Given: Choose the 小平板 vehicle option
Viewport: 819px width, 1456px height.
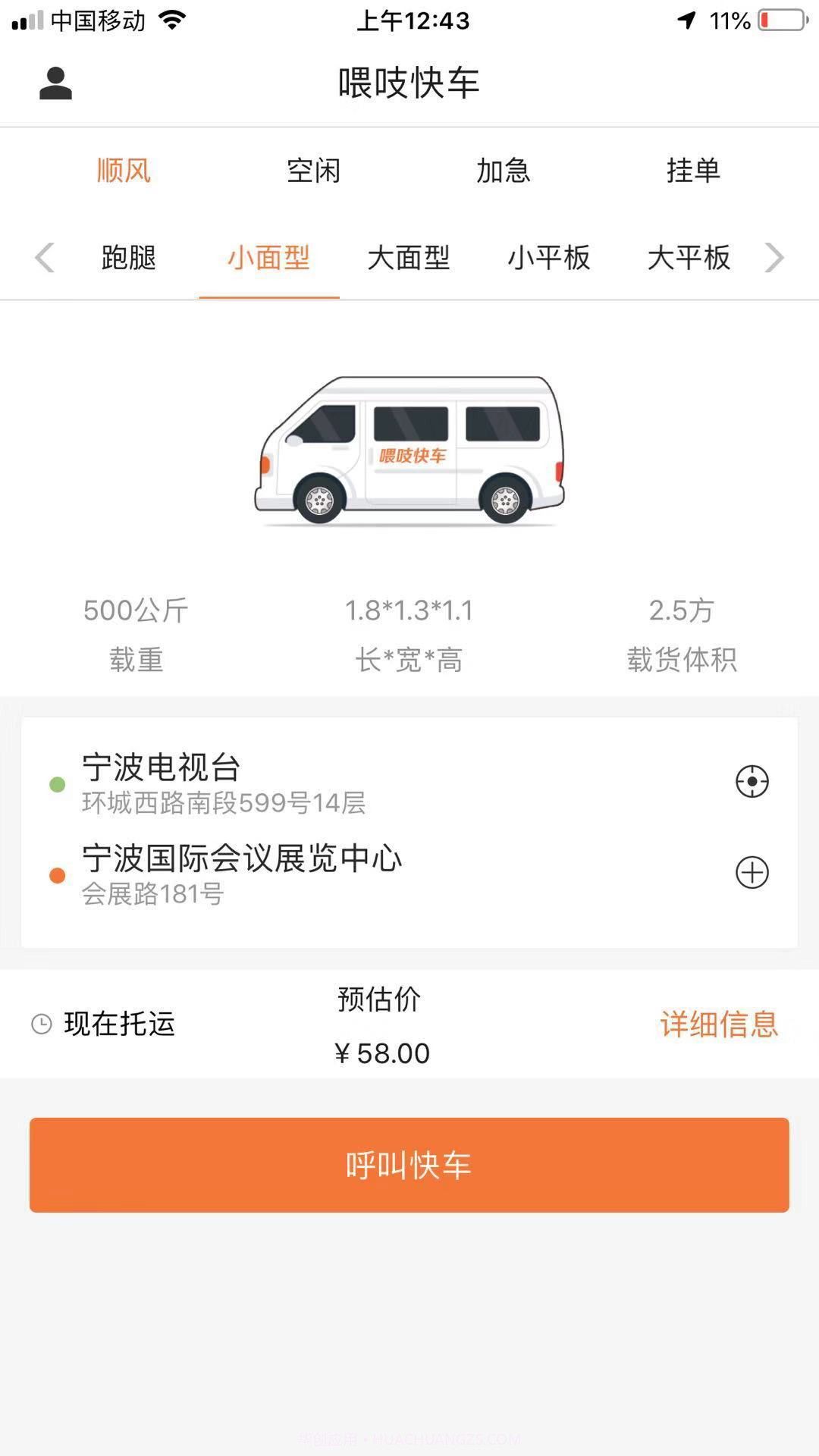Looking at the screenshot, I should click(549, 259).
